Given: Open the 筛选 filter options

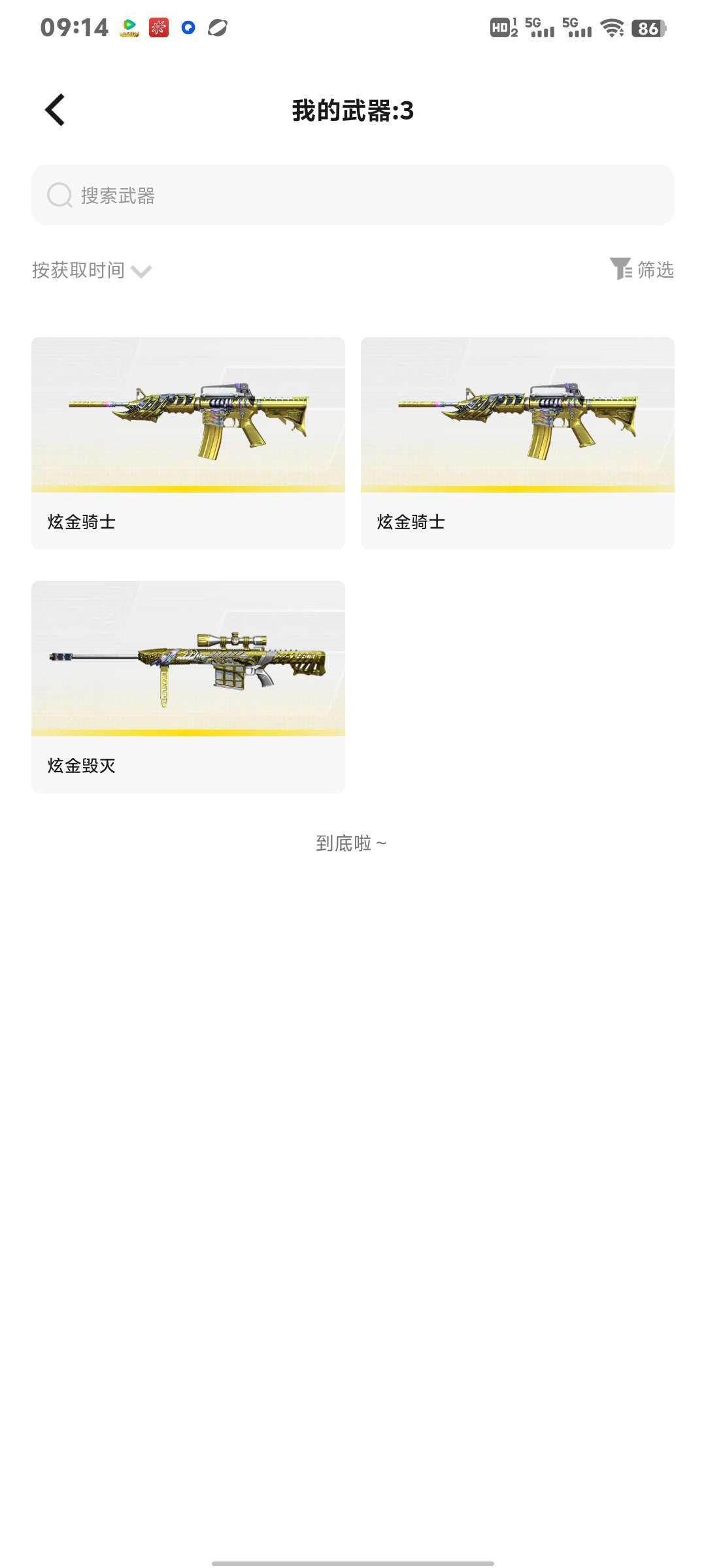Looking at the screenshot, I should click(642, 269).
